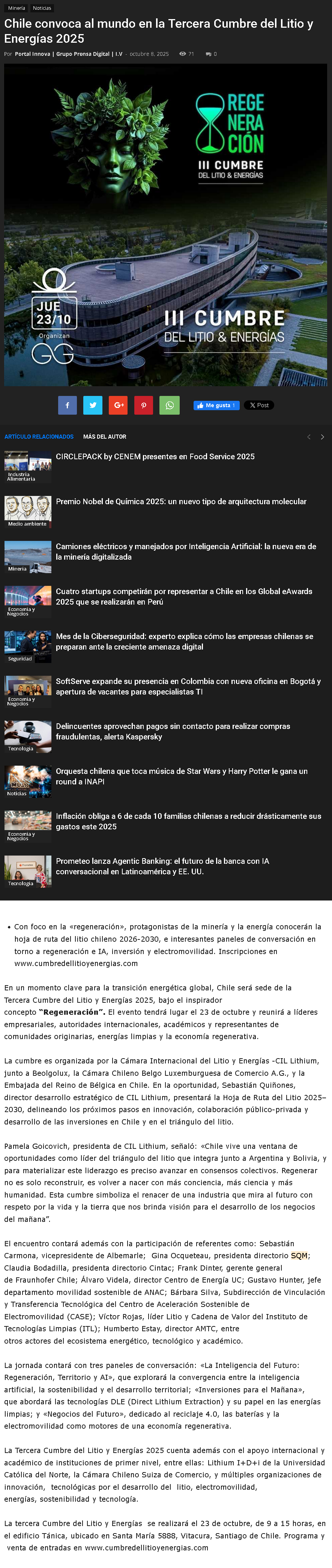
Task: Go to previous related articles page
Action: (309, 436)
